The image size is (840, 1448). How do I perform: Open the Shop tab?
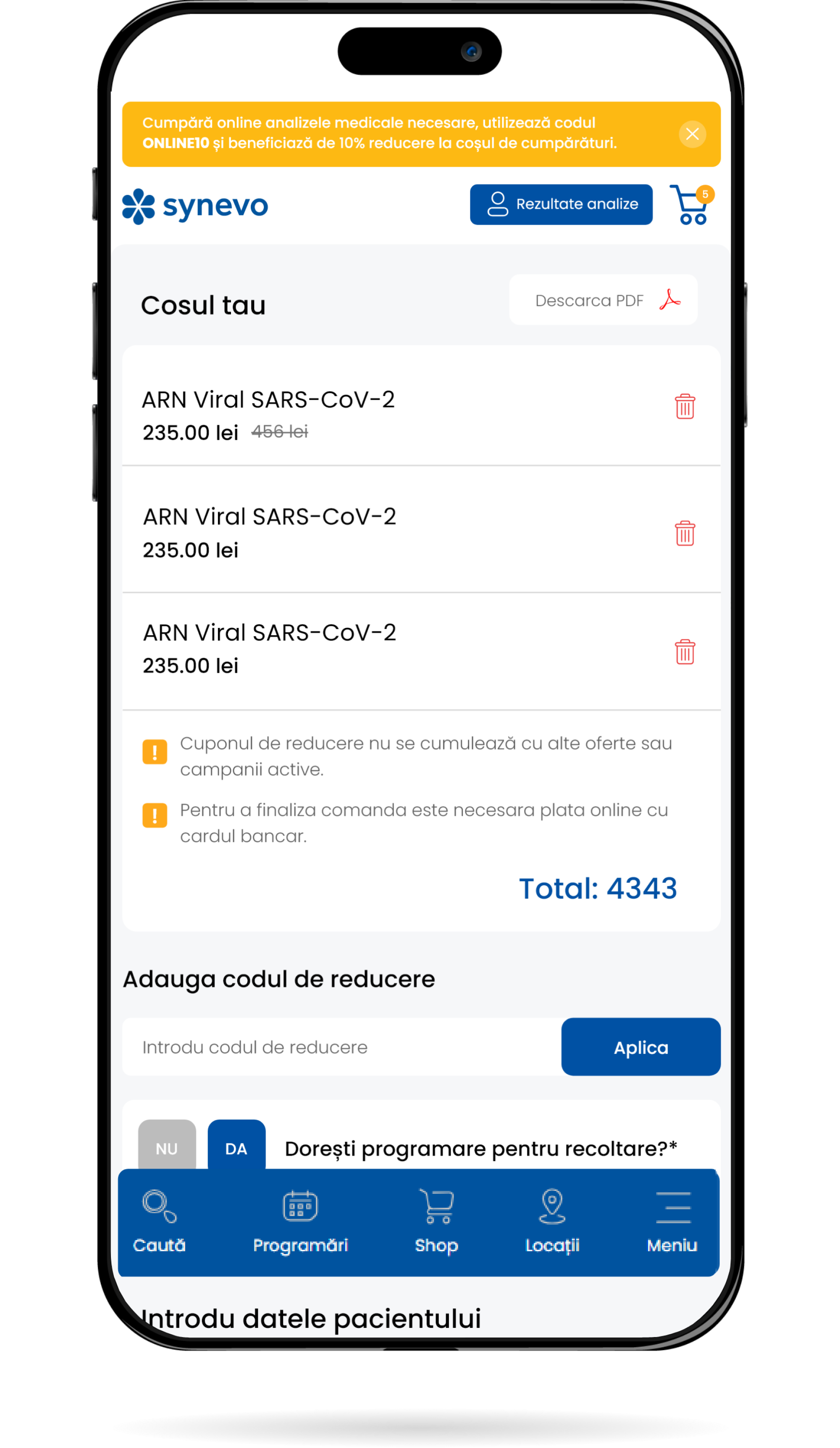[437, 1221]
